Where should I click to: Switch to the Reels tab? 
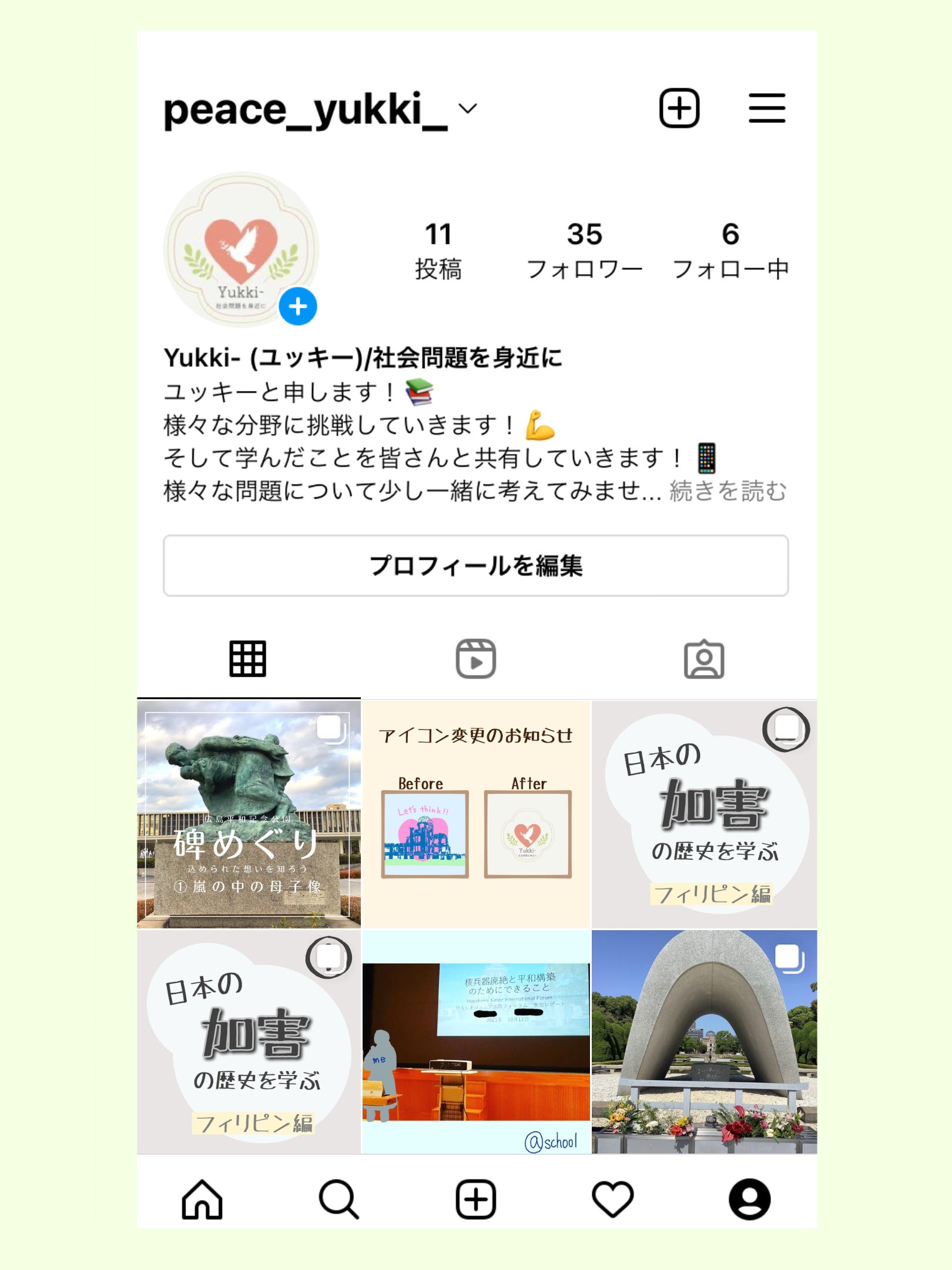click(475, 659)
